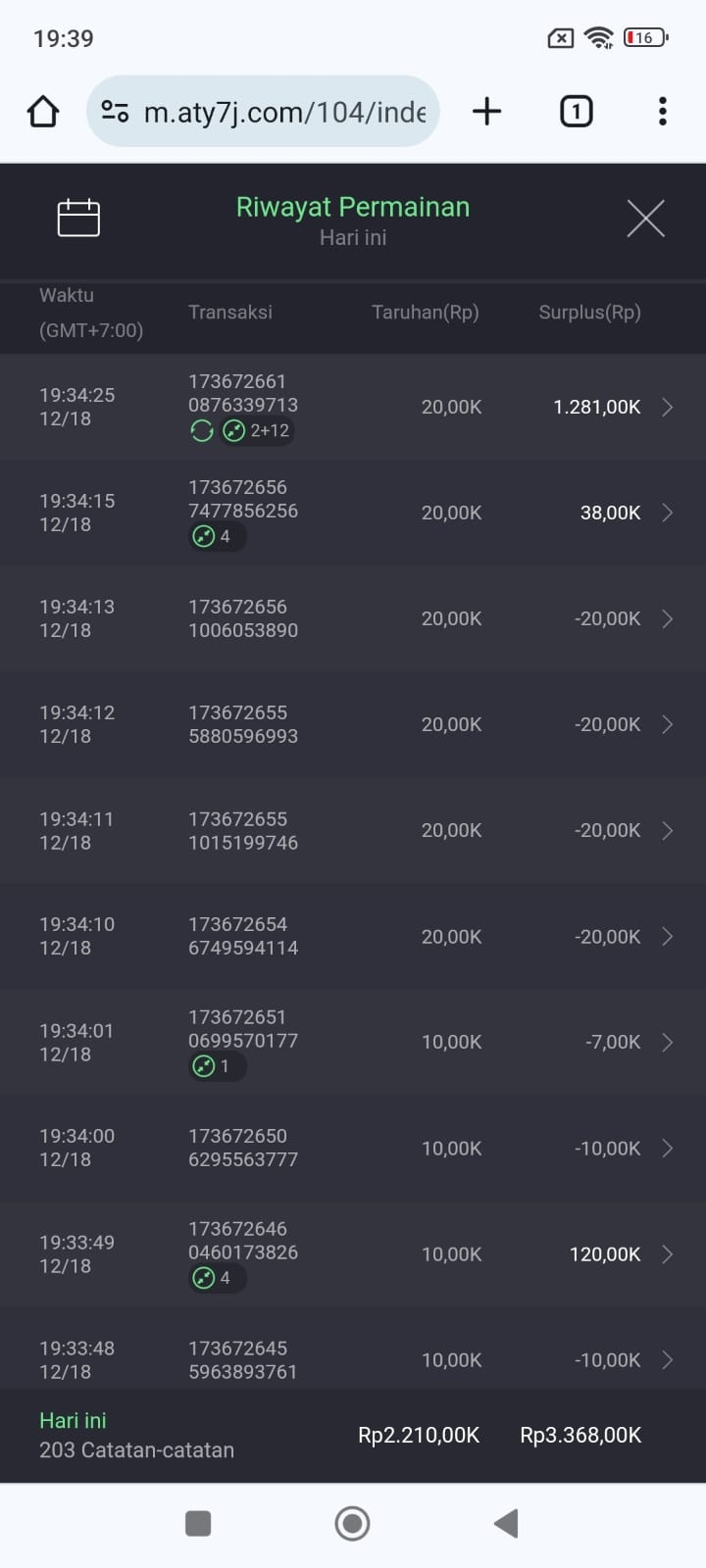This screenshot has height=1568, width=706.
Task: Go to the browser home page
Action: pos(43,112)
